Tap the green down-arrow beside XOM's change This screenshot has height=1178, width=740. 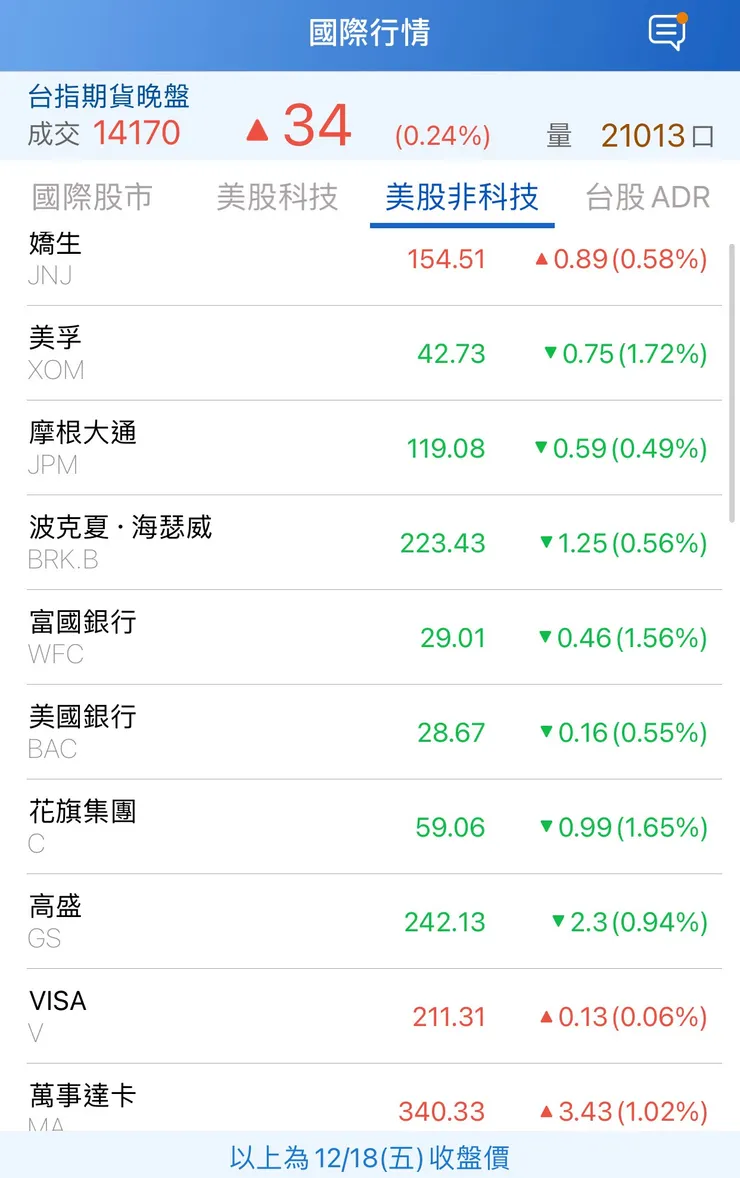545,353
